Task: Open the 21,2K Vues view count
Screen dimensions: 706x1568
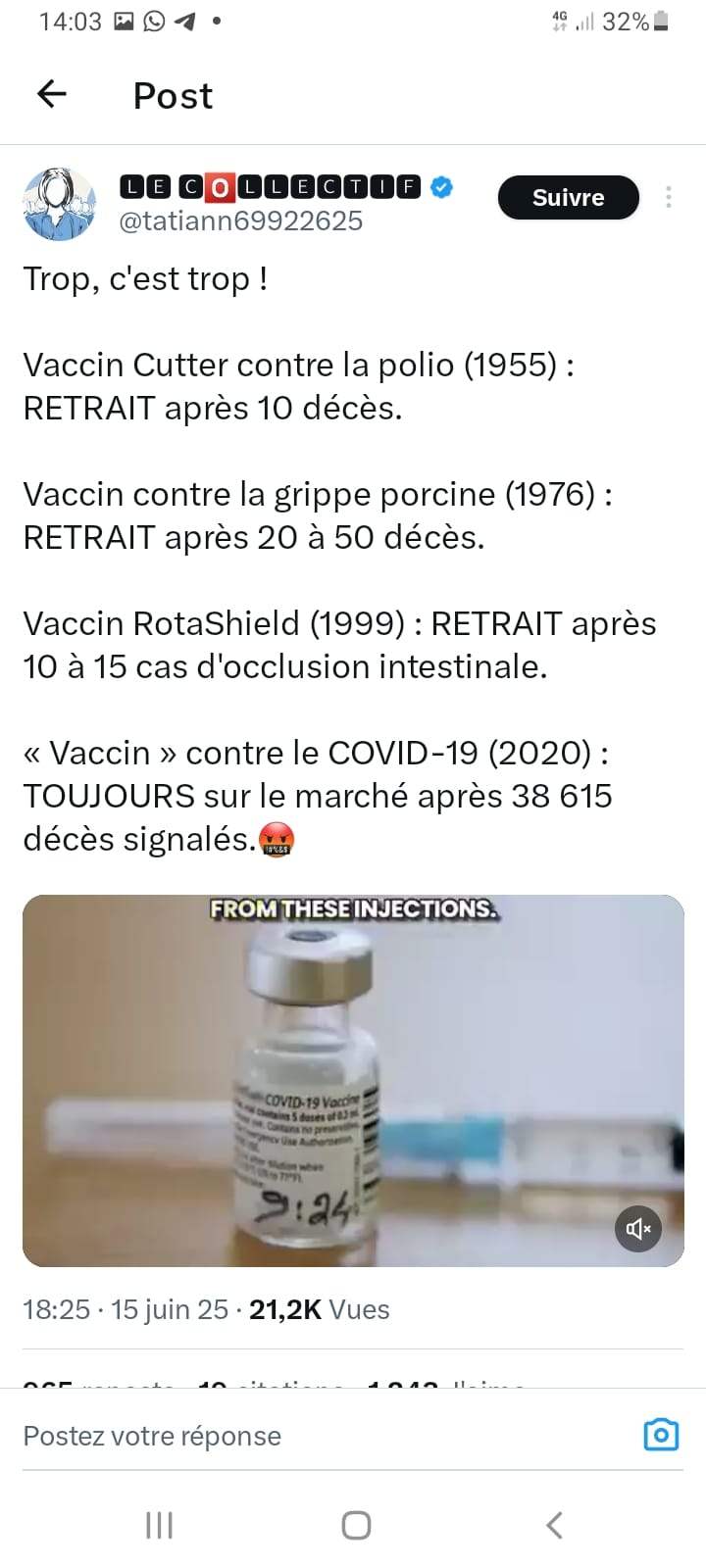Action: [x=319, y=1309]
